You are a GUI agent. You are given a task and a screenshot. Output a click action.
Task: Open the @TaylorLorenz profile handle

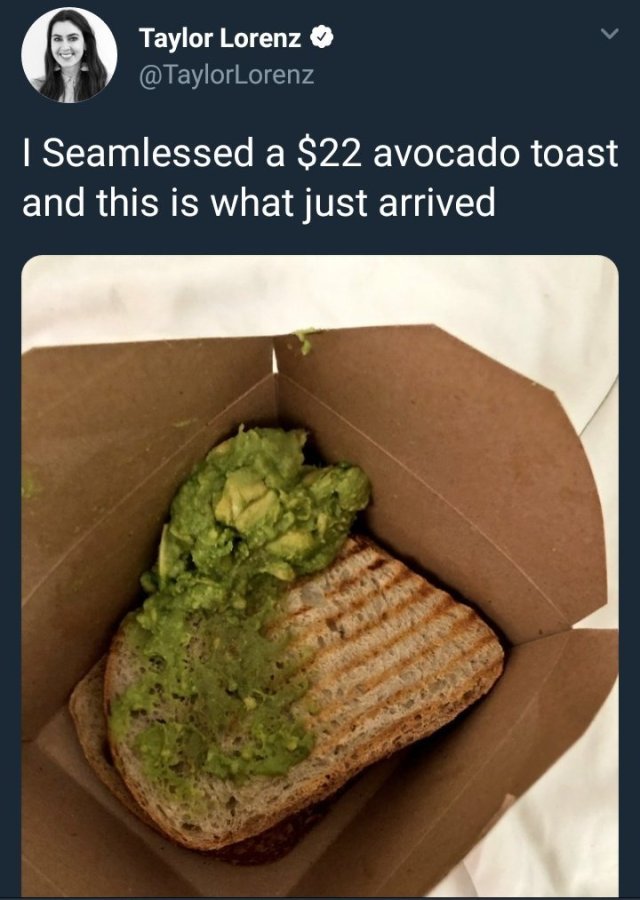click(x=226, y=74)
